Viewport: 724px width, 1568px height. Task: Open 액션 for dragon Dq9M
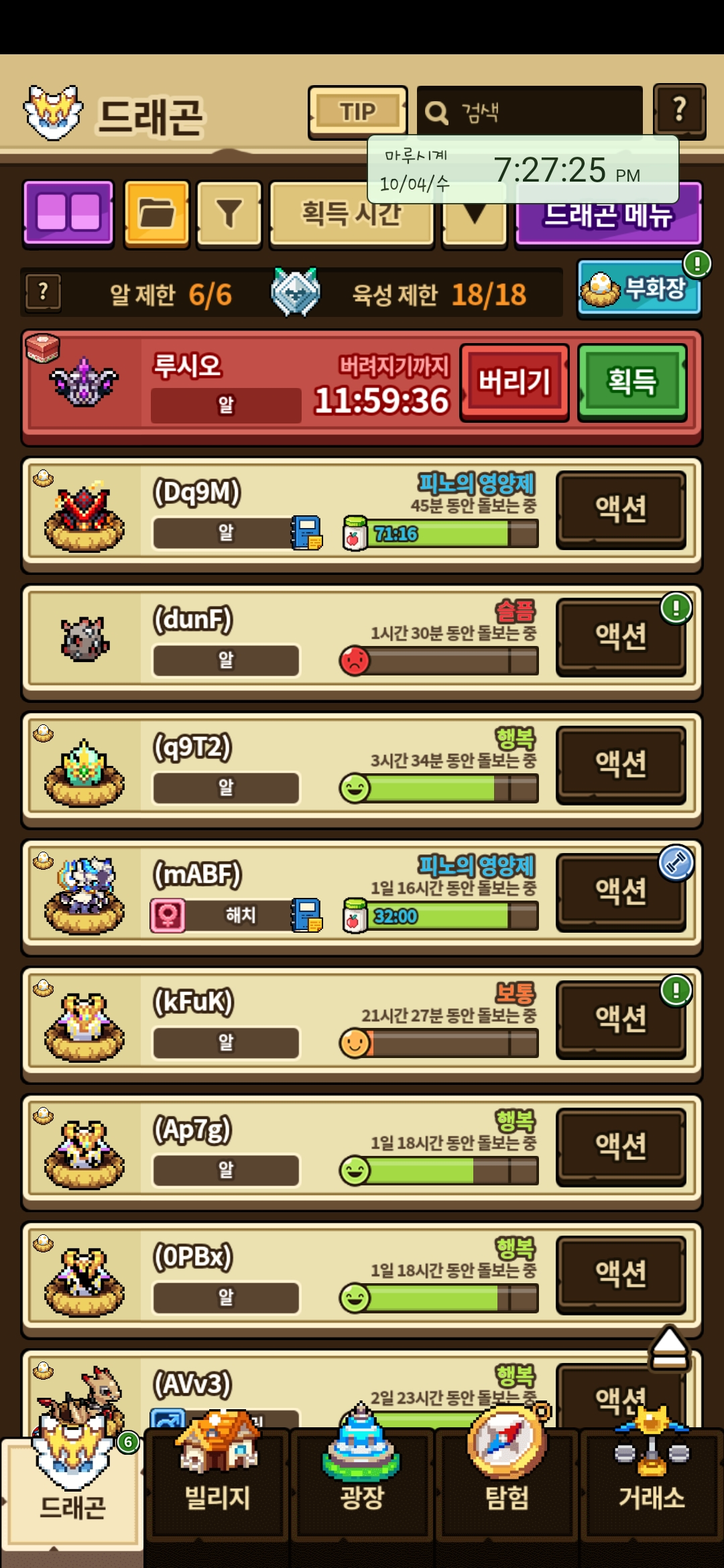[621, 509]
